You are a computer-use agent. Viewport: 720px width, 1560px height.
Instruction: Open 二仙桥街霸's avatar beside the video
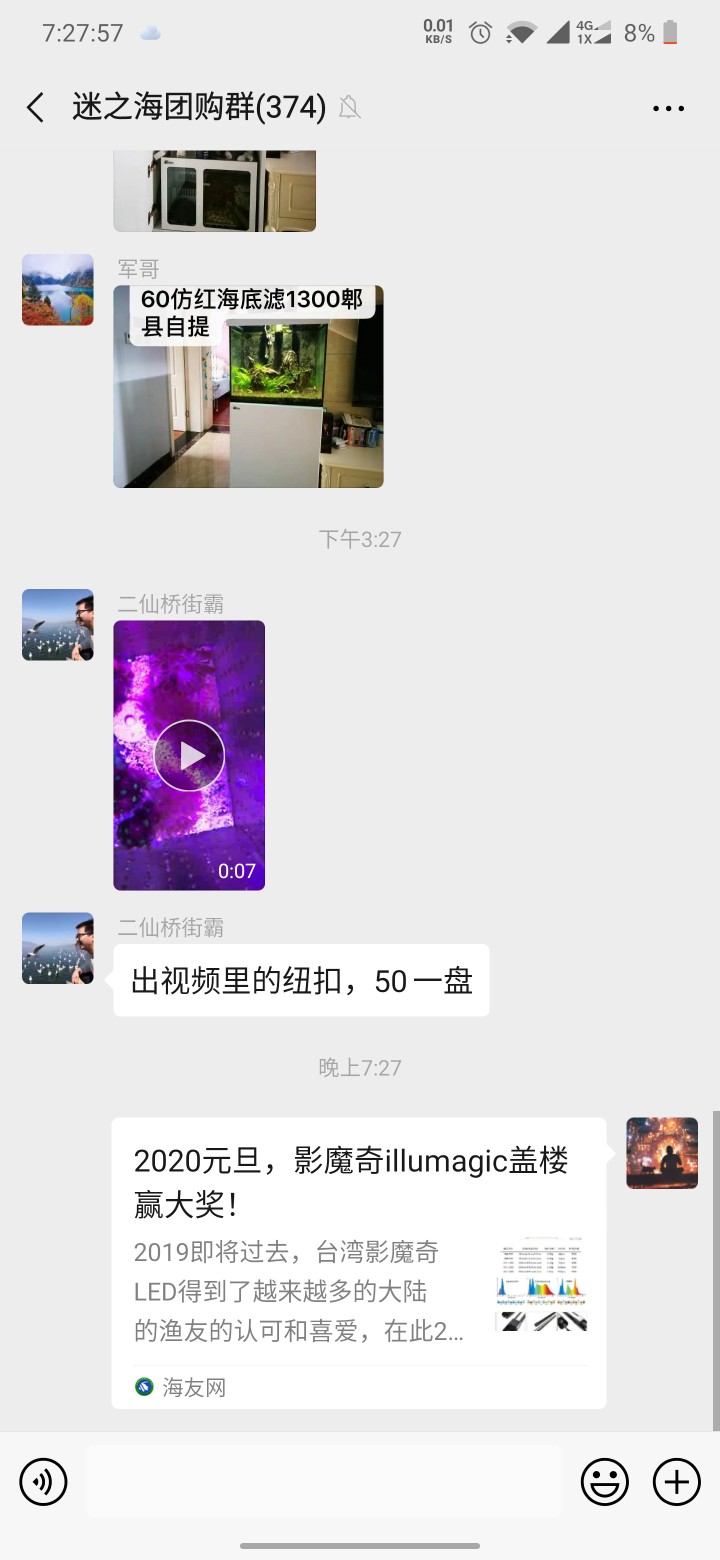58,625
